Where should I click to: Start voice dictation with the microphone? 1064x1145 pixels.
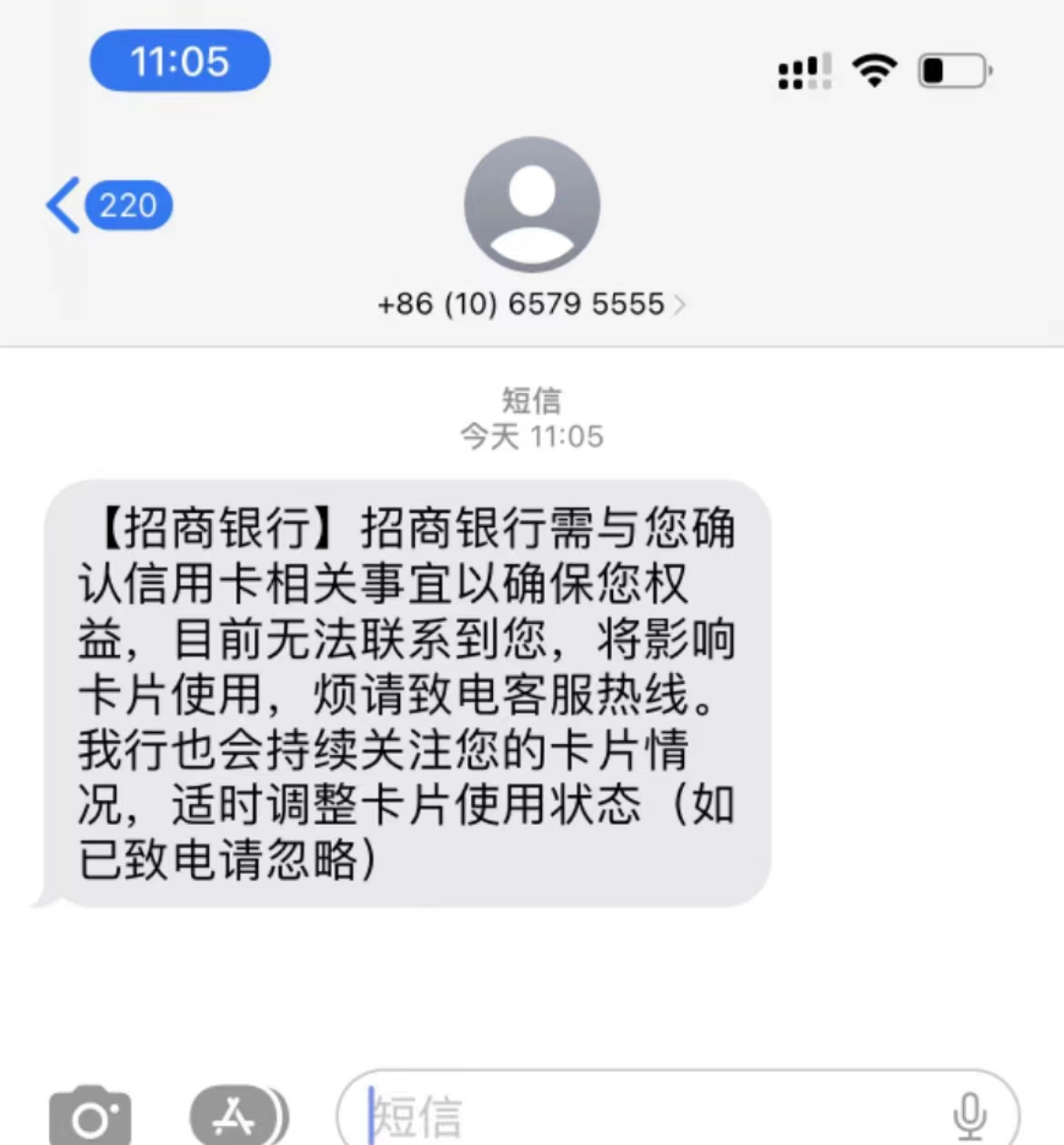pyautogui.click(x=969, y=1116)
